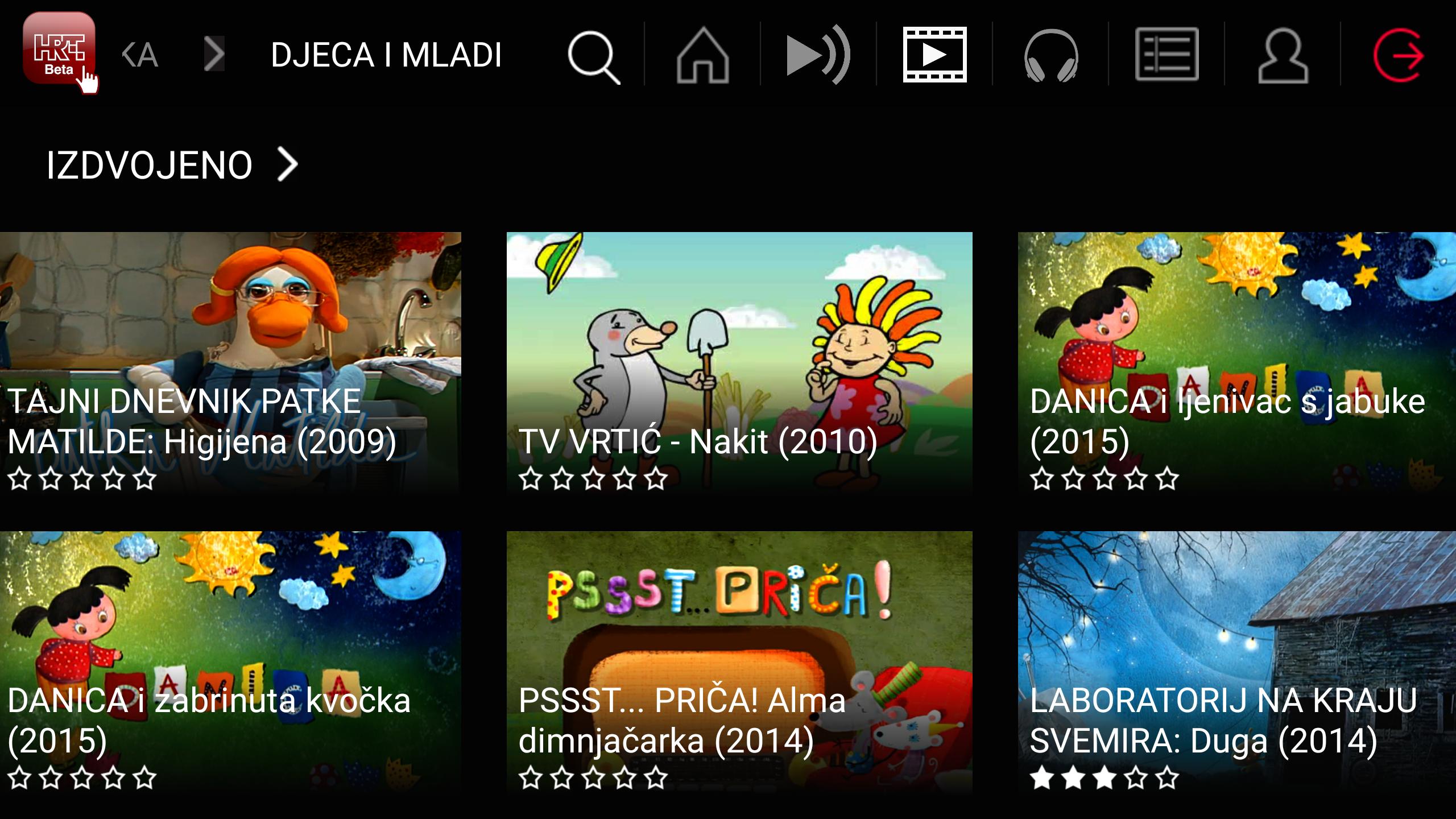Open the search magnifier
This screenshot has height=819, width=1456.
[593, 56]
